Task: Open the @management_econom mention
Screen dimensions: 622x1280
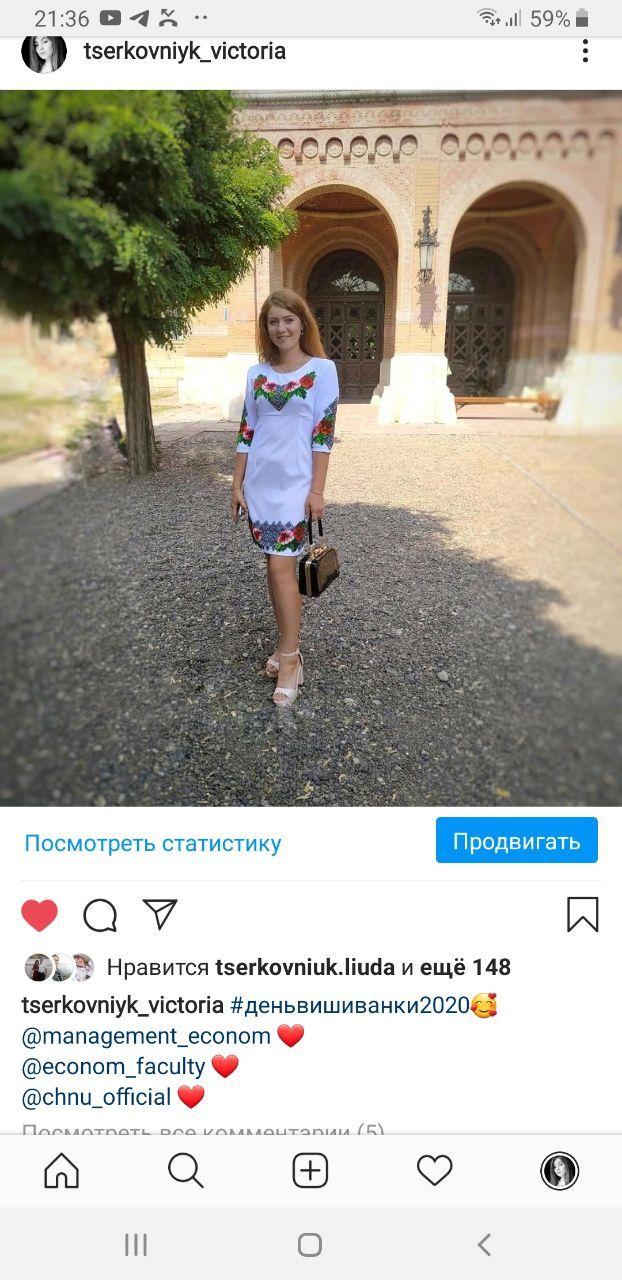Action: pyautogui.click(x=146, y=1036)
